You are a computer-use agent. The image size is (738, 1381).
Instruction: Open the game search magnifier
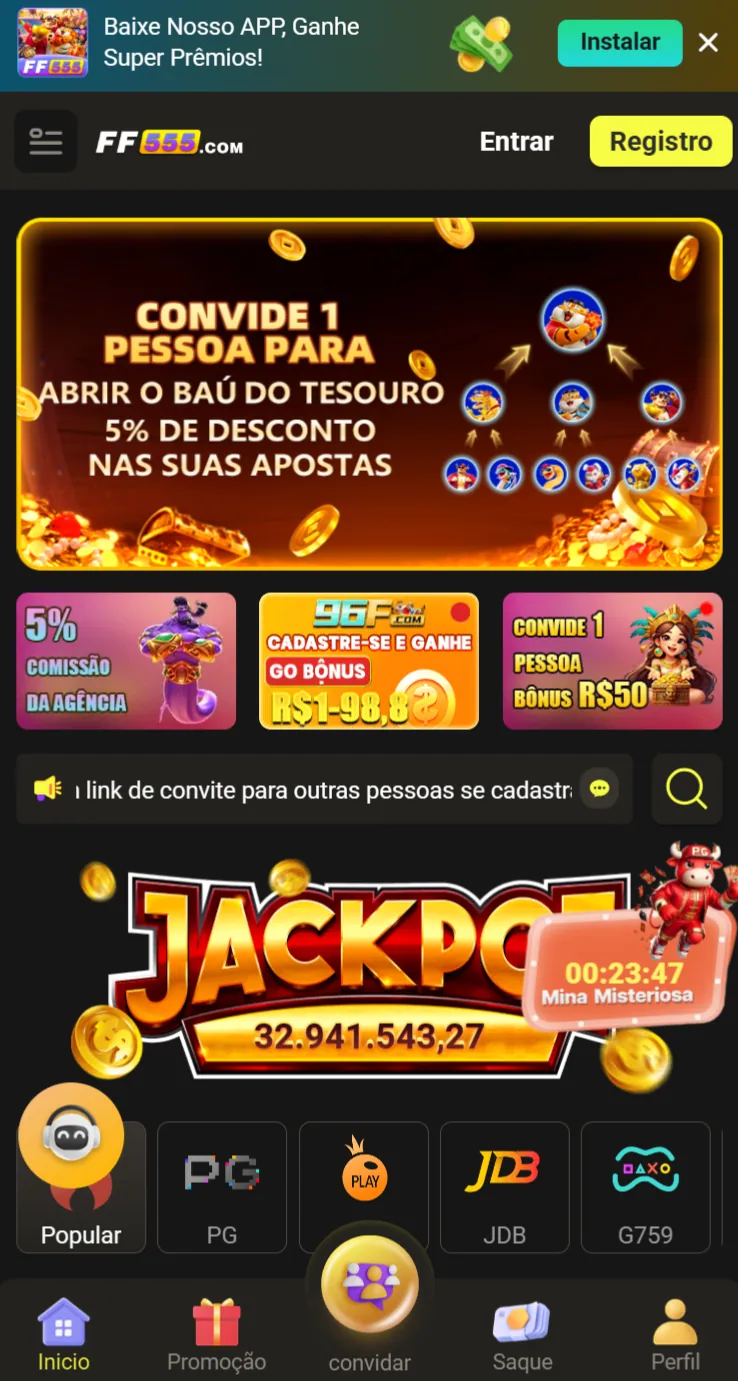coord(686,789)
